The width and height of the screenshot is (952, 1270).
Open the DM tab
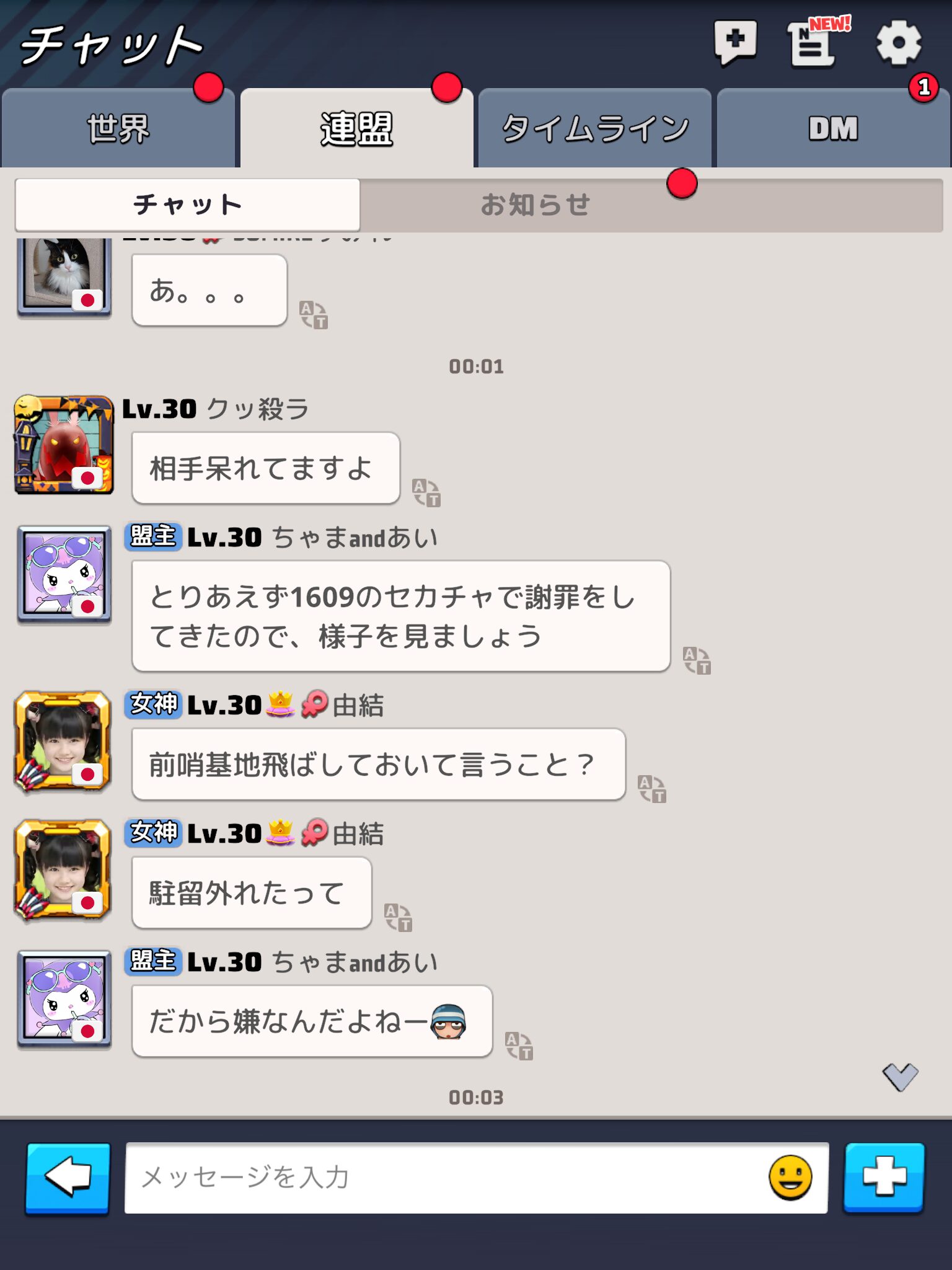pos(833,129)
